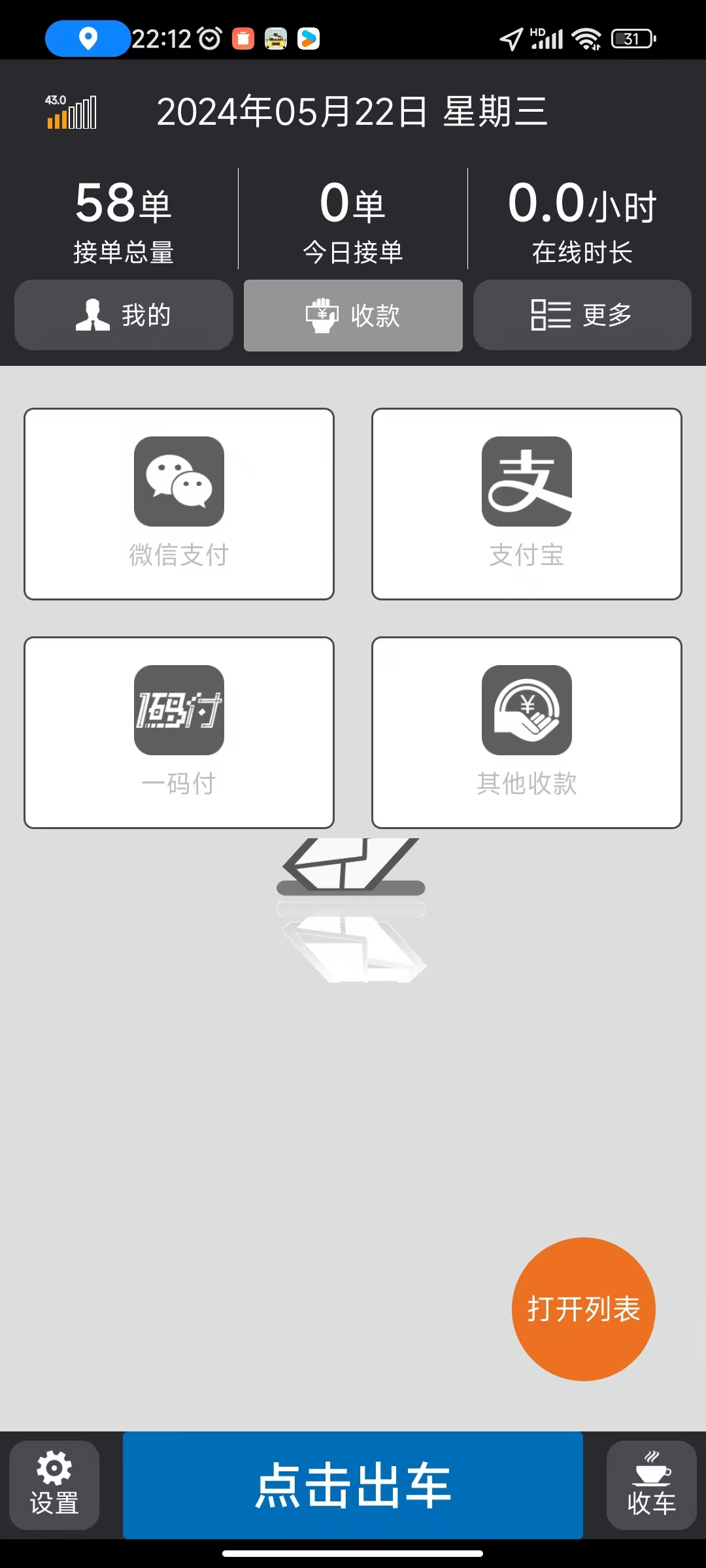
Task: Open WeChat Pay 微信支付 payment option
Action: (178, 503)
